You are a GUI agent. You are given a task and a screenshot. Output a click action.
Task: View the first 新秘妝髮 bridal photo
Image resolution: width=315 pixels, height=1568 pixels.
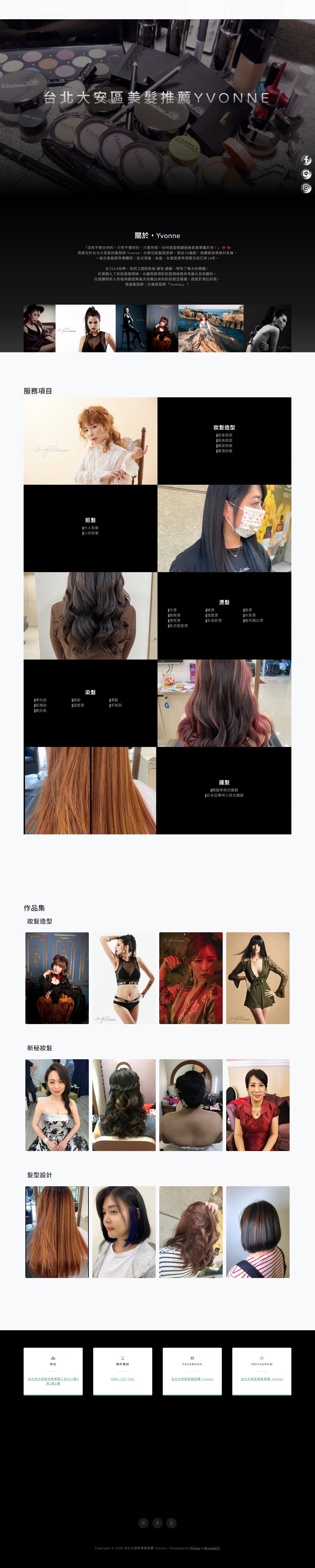pos(57,1105)
